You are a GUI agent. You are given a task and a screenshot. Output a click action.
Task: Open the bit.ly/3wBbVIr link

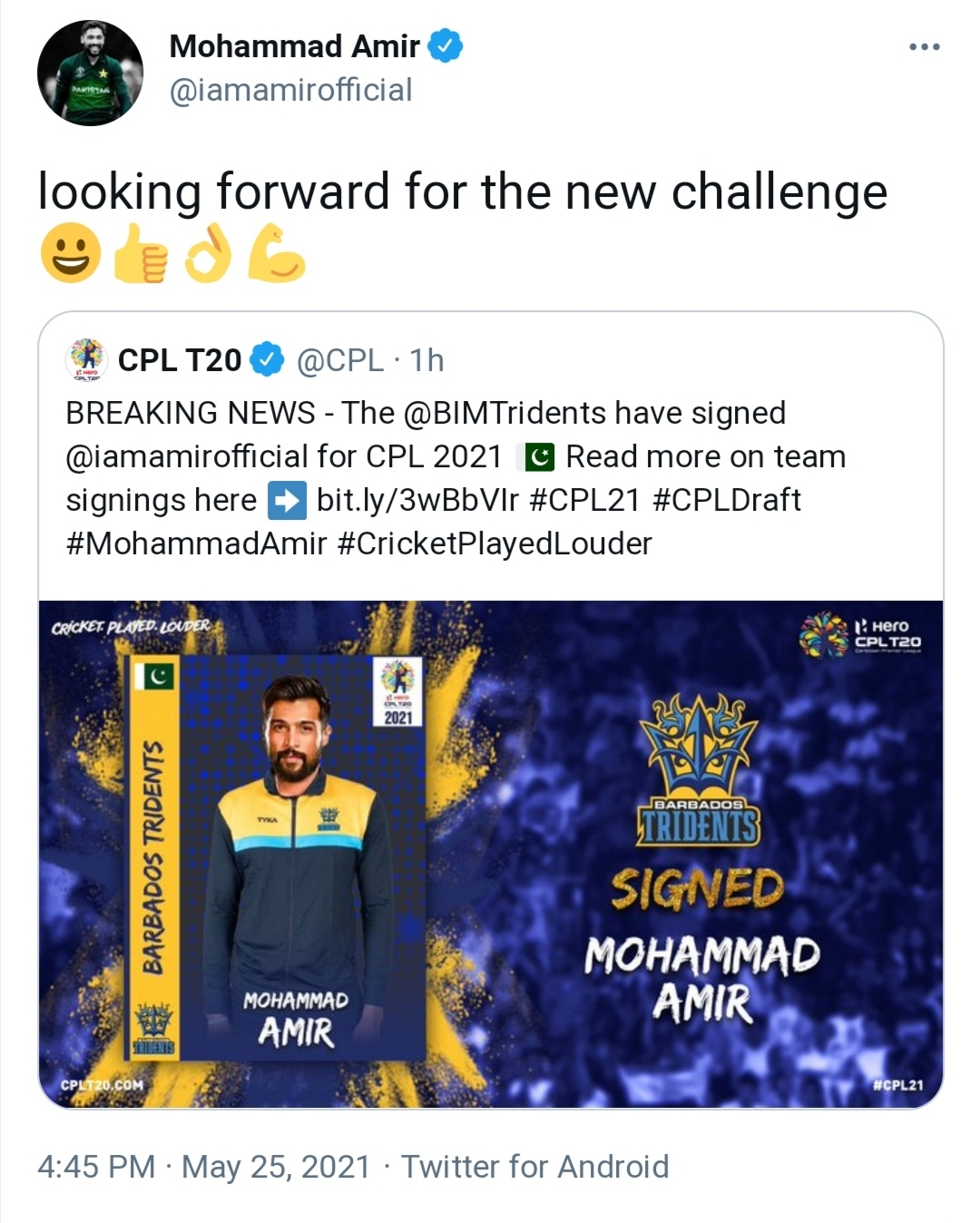[417, 500]
